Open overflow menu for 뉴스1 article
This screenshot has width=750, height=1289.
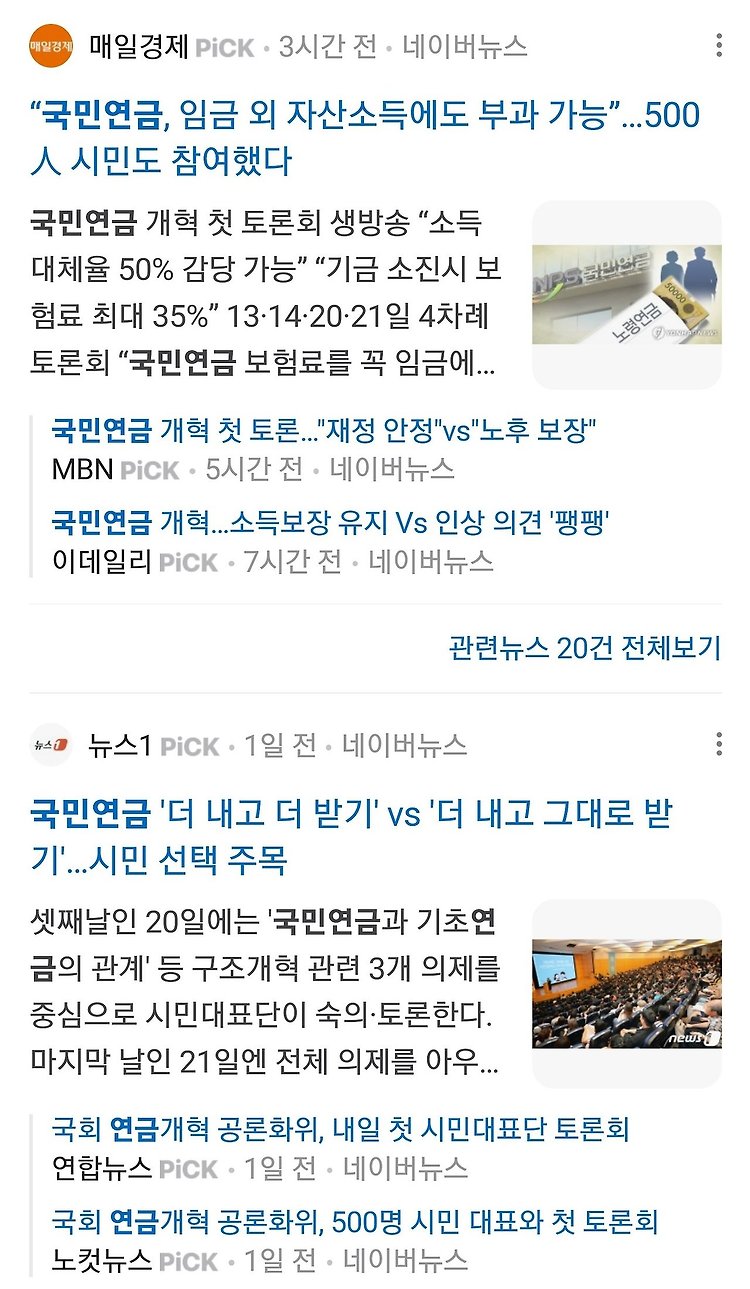click(719, 745)
